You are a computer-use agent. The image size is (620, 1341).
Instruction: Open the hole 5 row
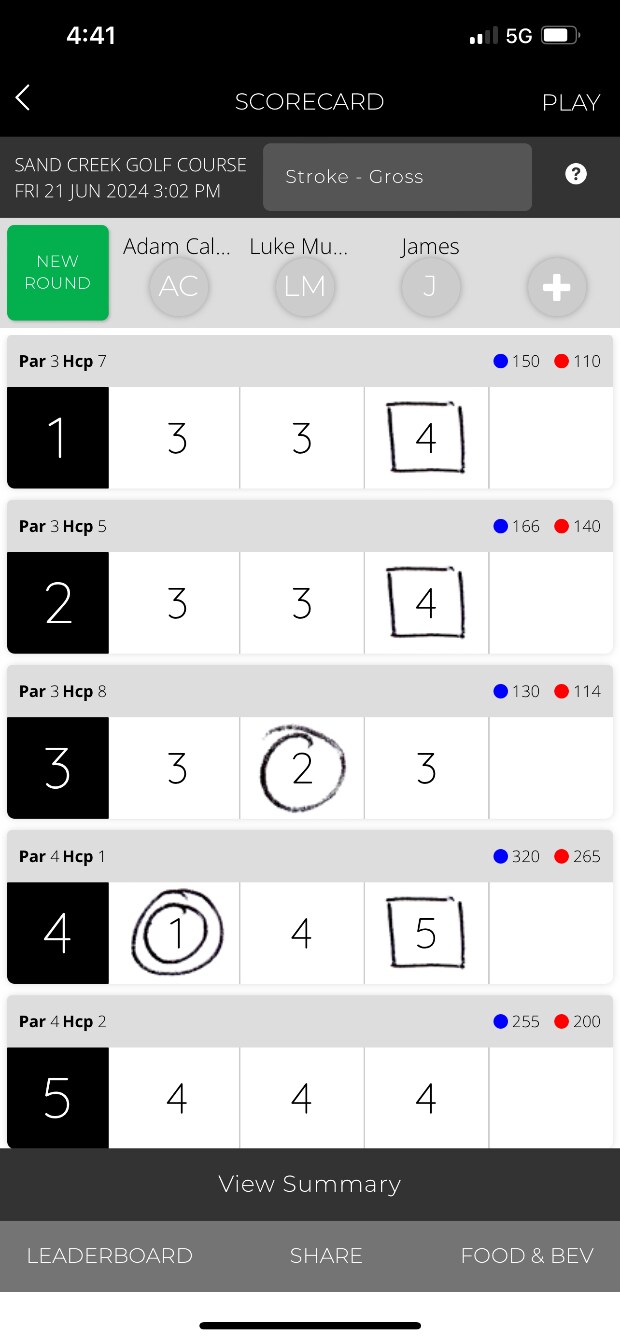58,1098
